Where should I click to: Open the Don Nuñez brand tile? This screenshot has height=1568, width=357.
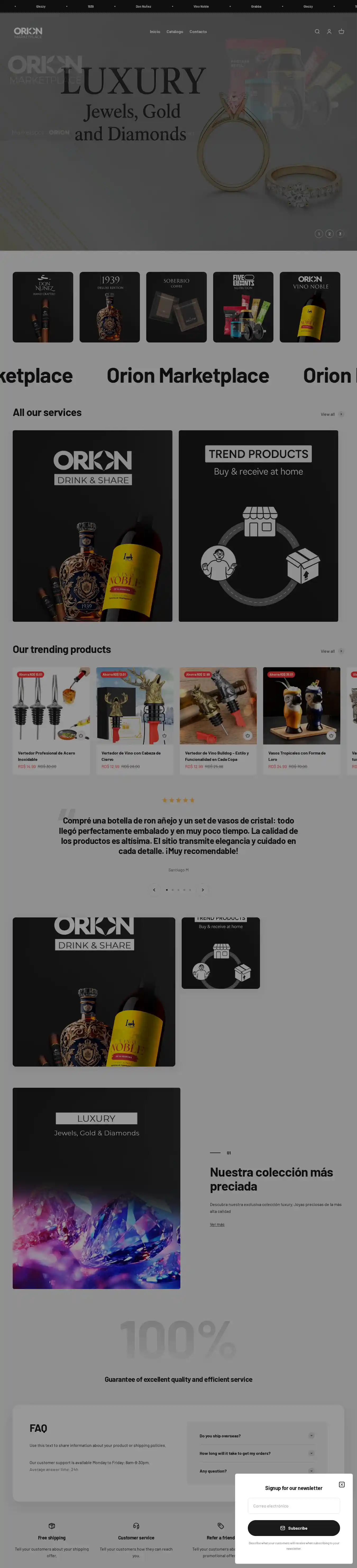(x=43, y=307)
